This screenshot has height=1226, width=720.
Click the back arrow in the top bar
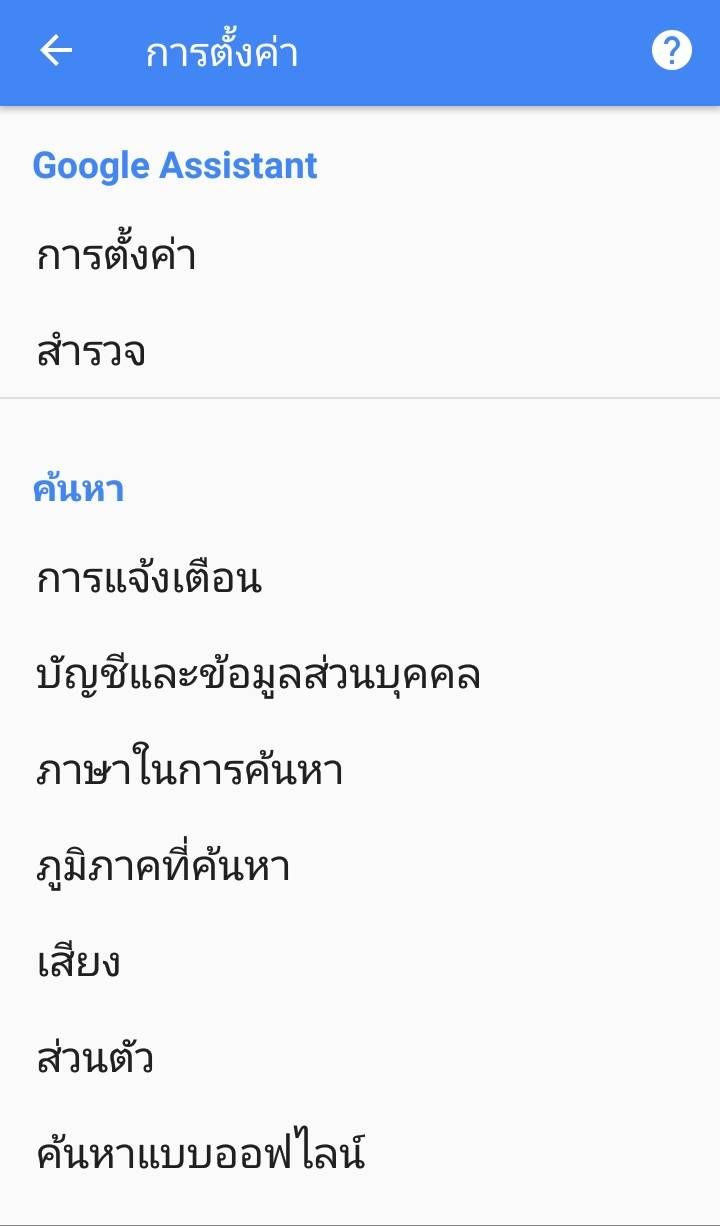[55, 50]
